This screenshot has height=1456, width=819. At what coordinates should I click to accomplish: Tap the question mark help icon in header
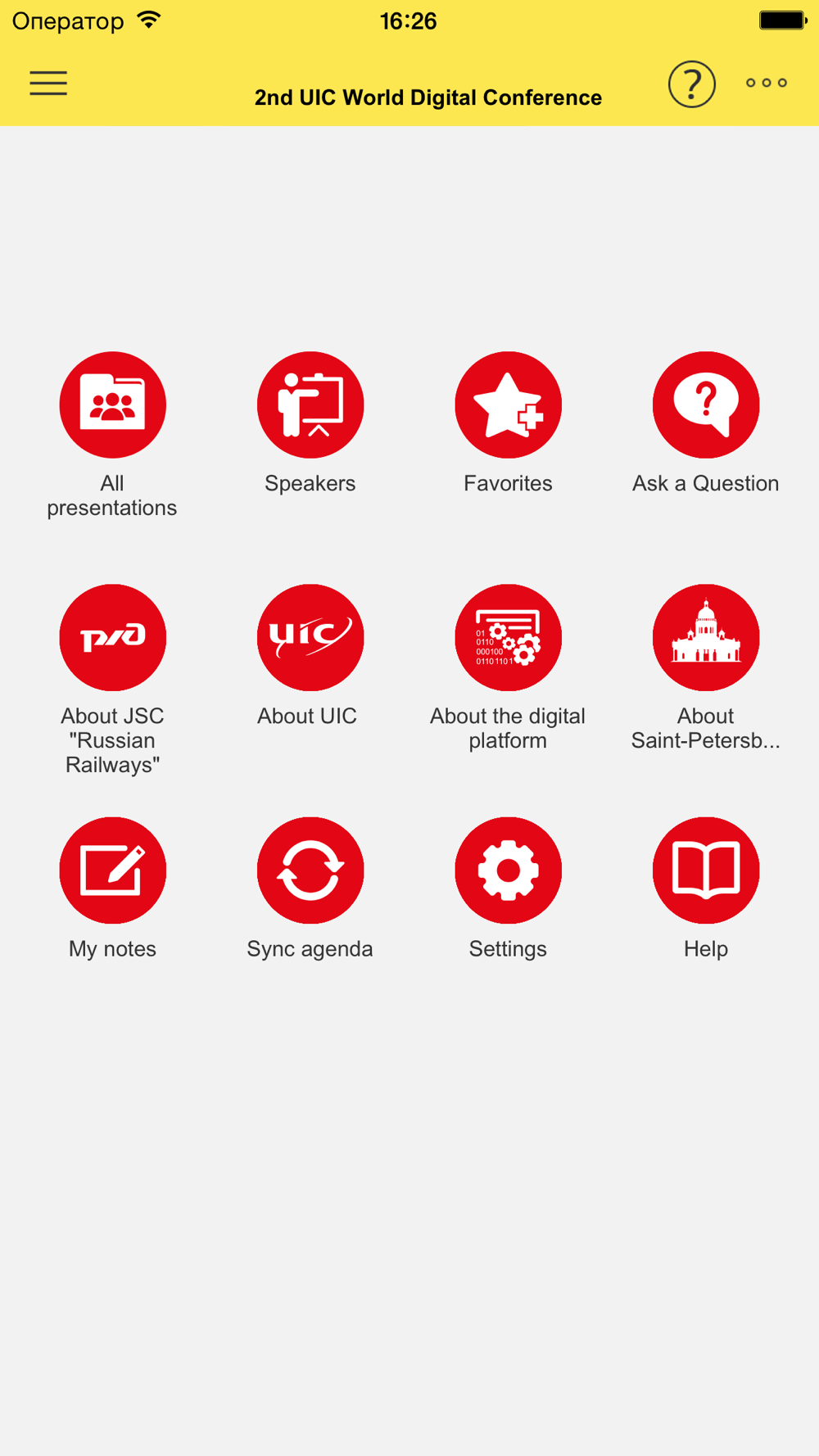pyautogui.click(x=692, y=84)
